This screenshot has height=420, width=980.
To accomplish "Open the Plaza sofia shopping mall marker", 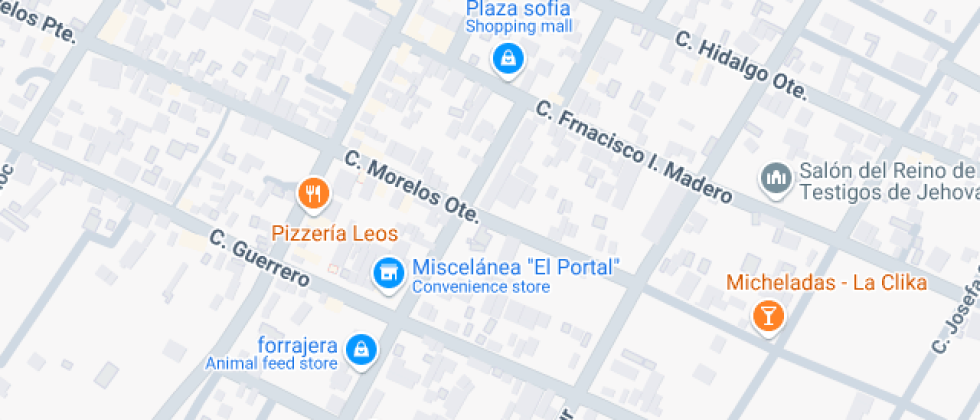I will pos(508,61).
